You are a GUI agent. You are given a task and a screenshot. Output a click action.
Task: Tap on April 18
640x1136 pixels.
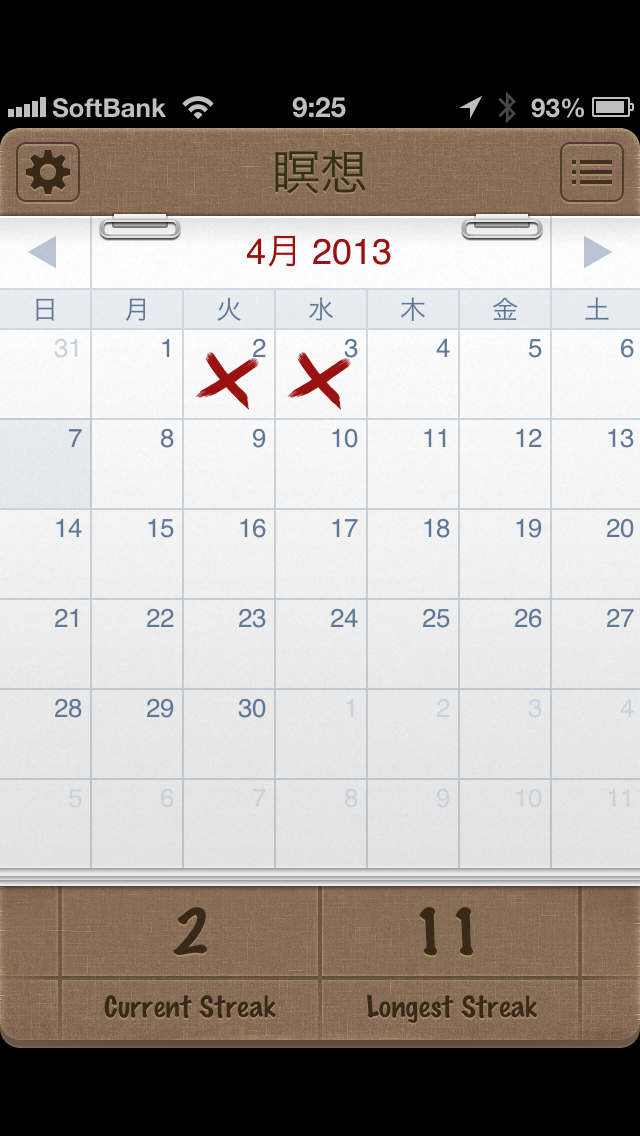[413, 554]
